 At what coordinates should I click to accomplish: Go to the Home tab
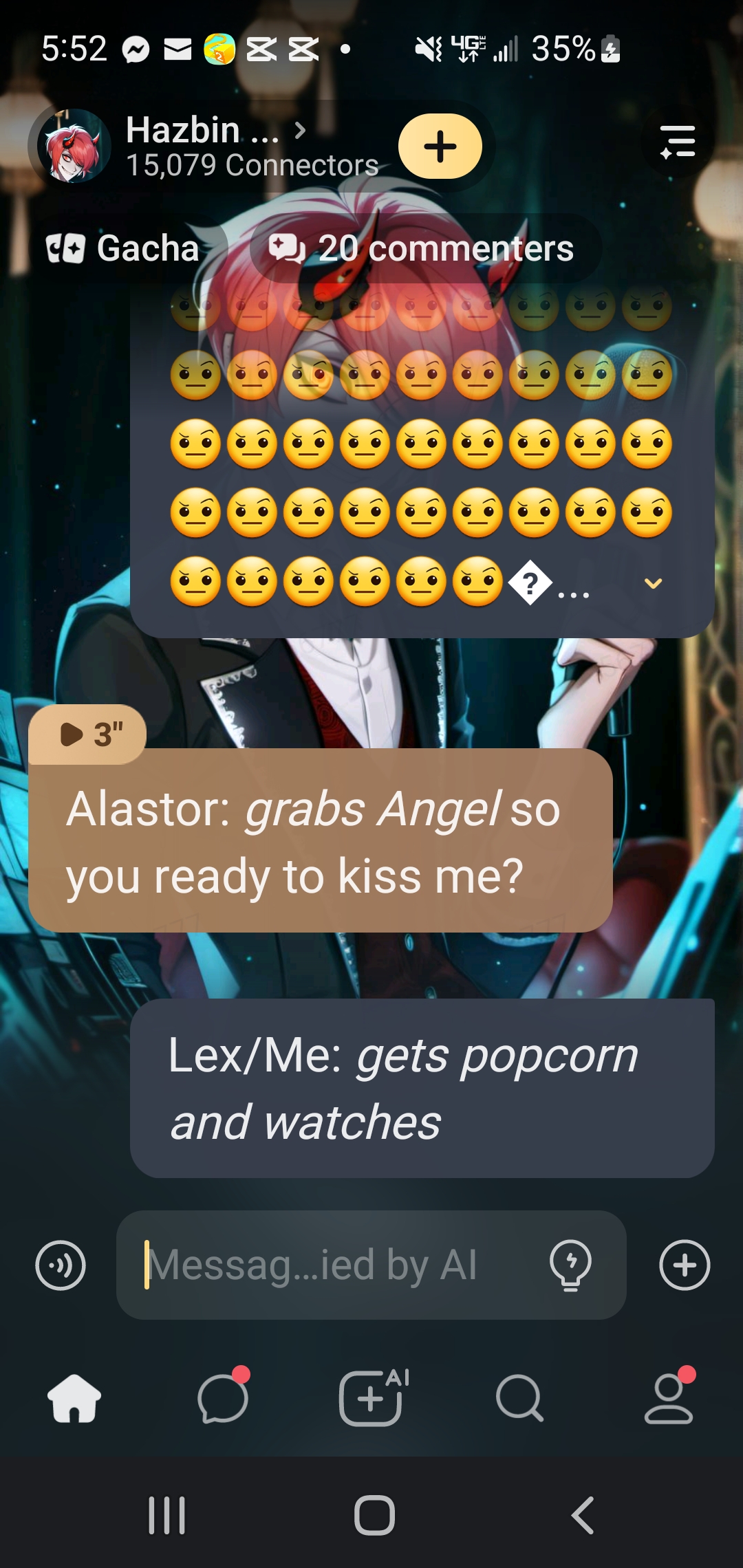[x=74, y=1398]
